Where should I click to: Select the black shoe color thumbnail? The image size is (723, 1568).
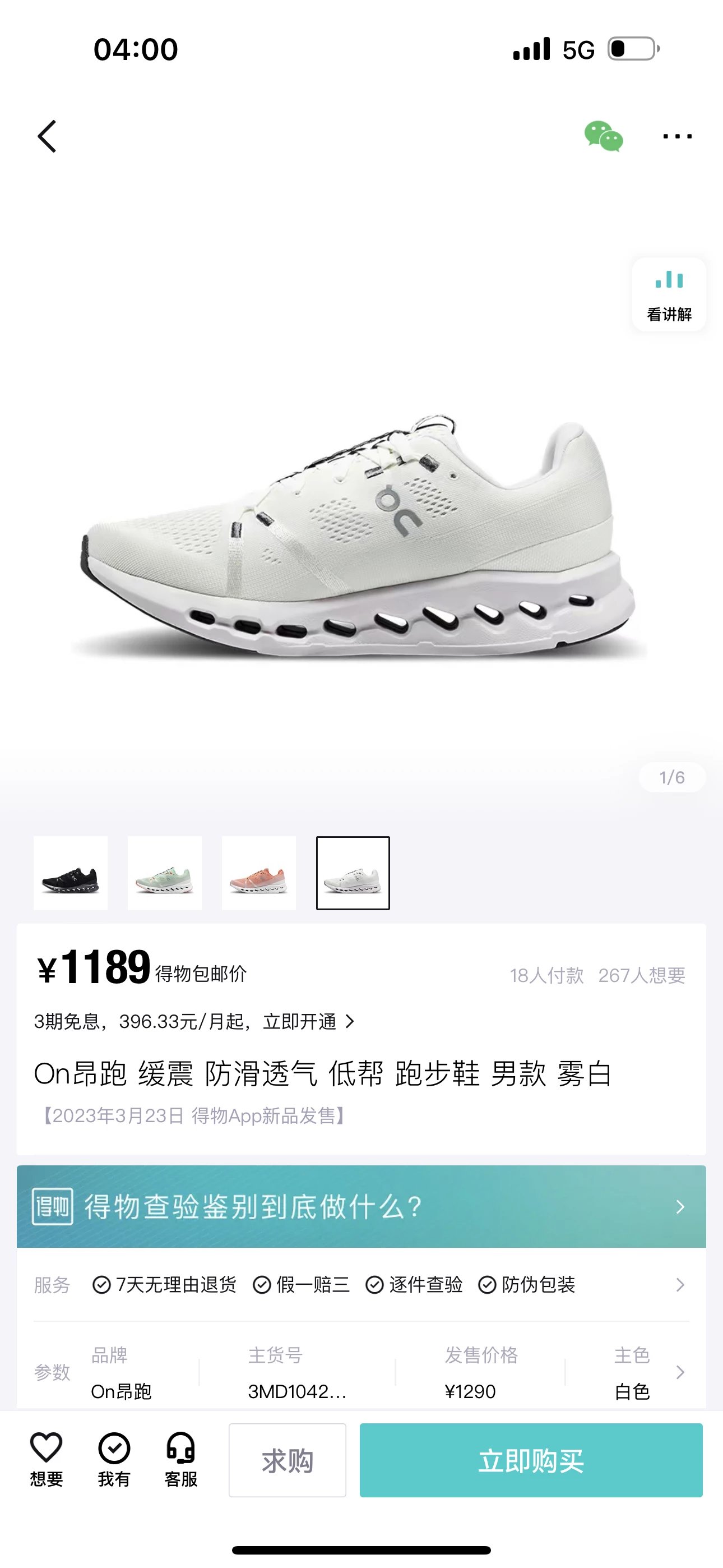(x=71, y=873)
